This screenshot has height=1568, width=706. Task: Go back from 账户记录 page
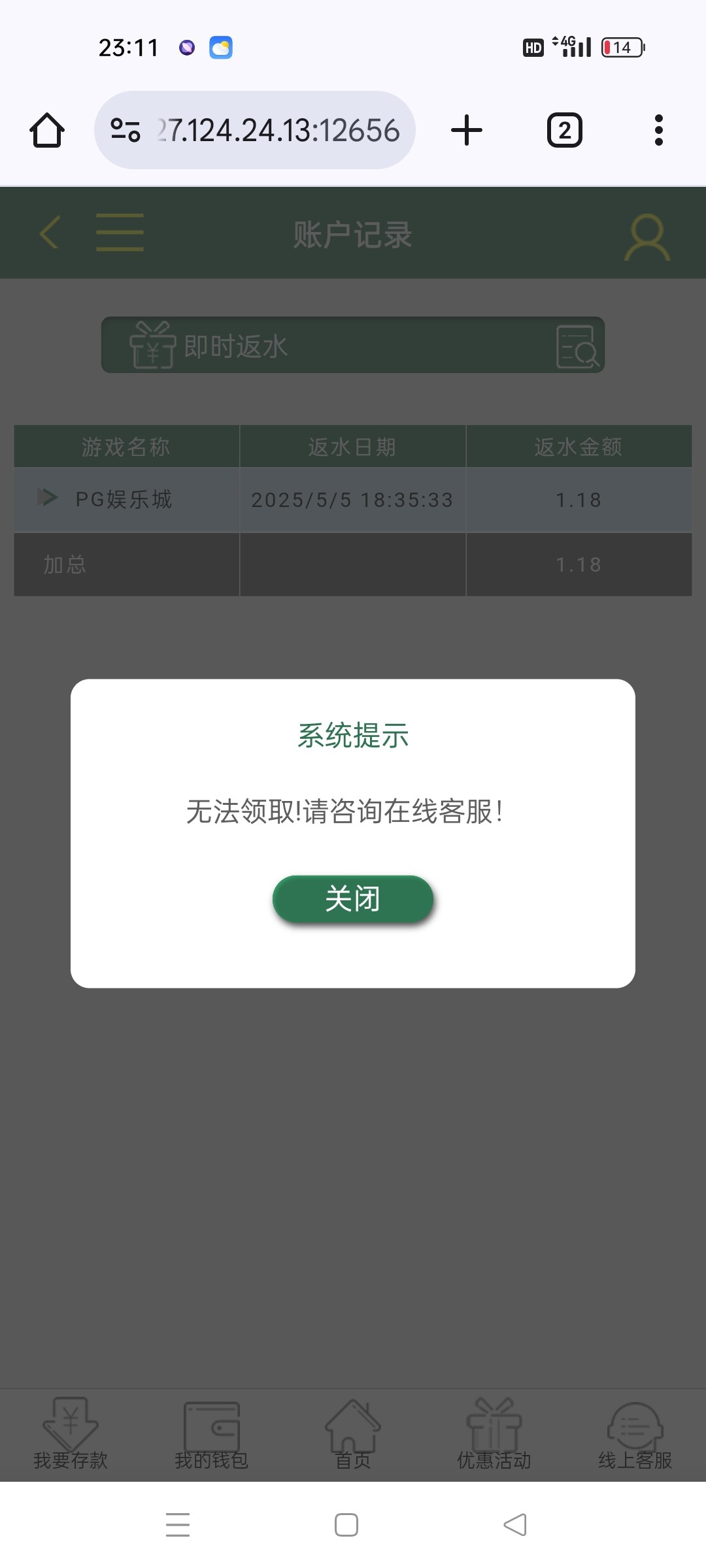pos(50,233)
